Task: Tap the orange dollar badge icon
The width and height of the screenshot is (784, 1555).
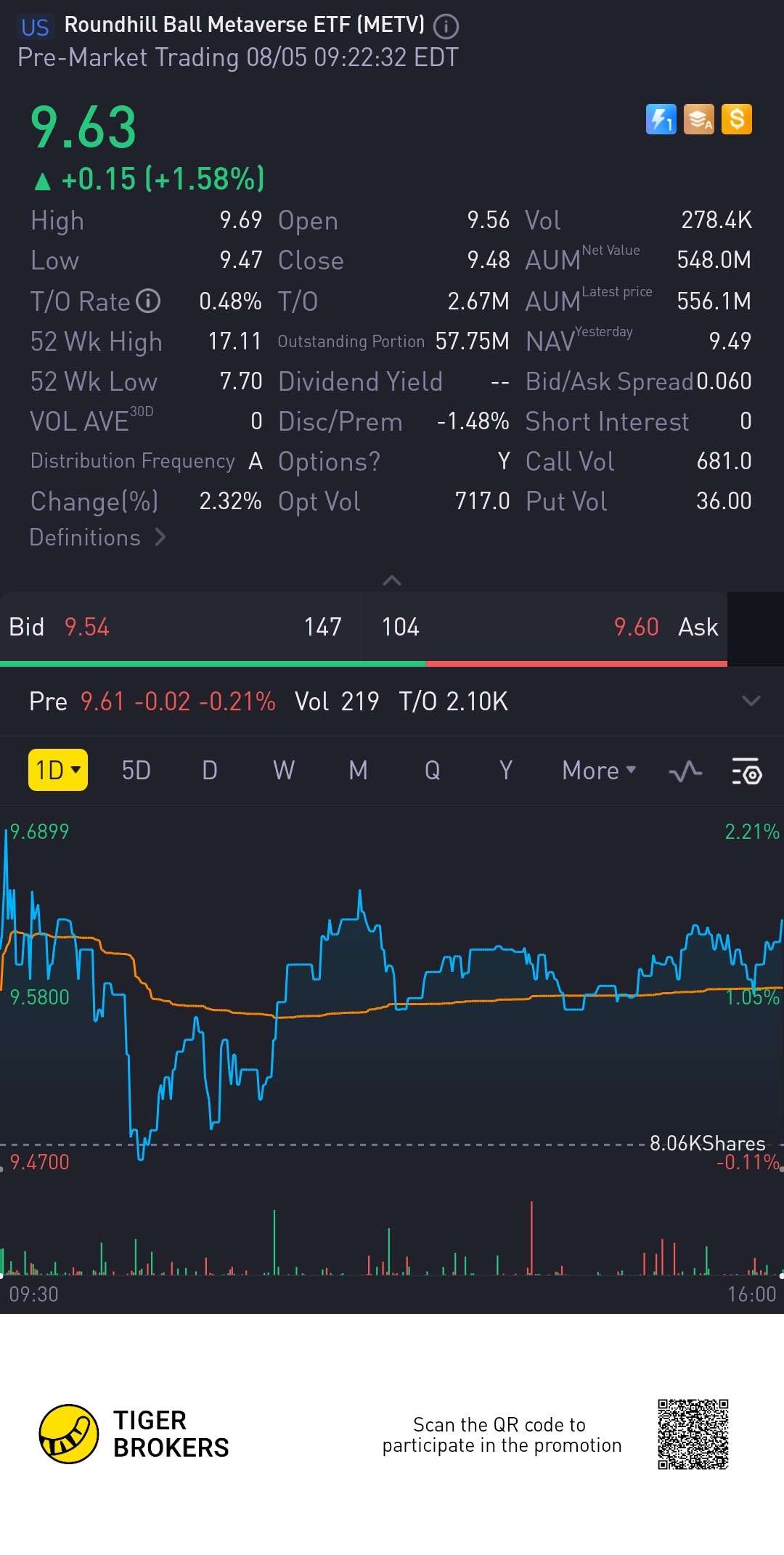Action: coord(737,119)
